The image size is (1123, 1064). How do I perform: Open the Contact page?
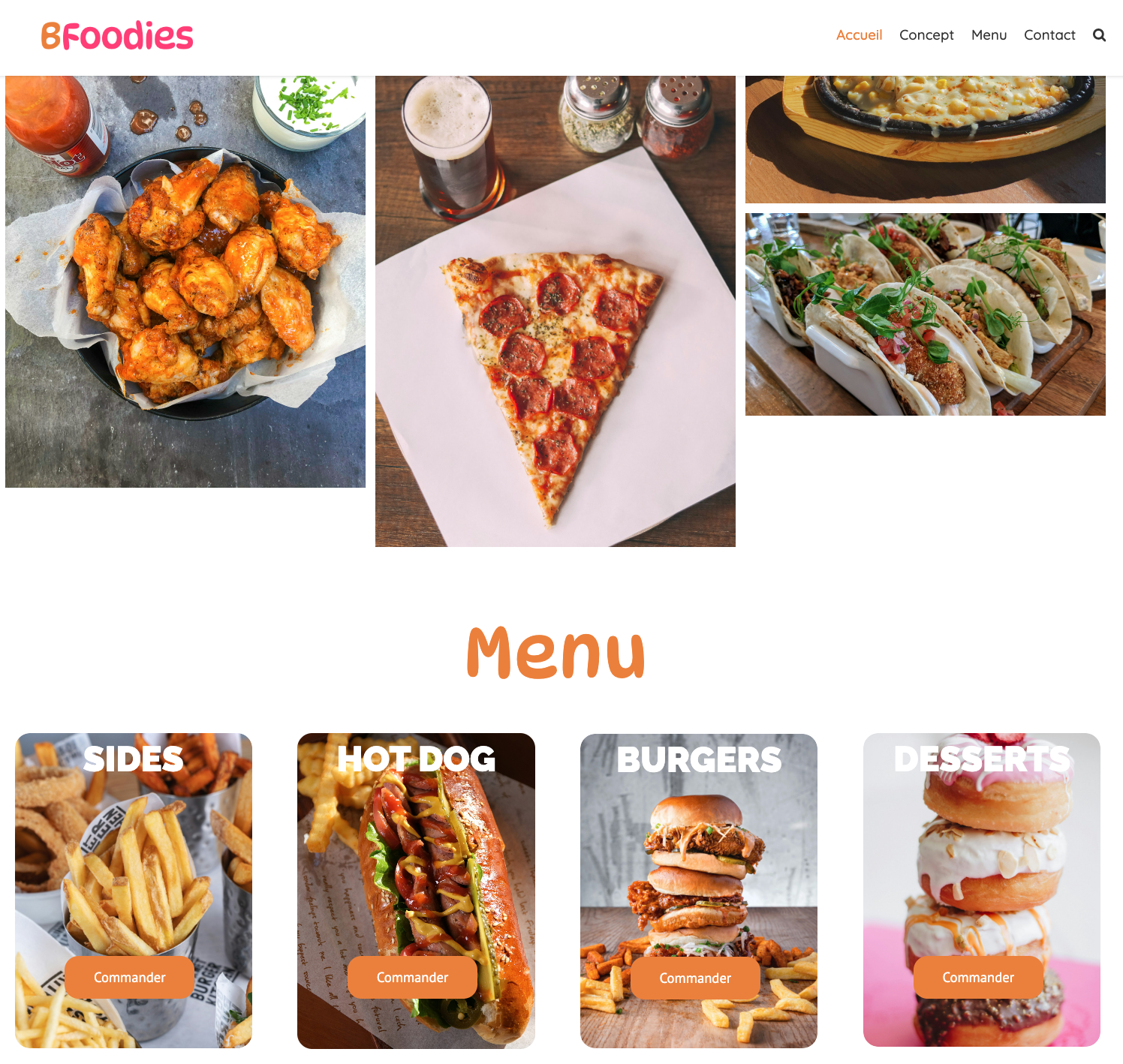pos(1049,35)
